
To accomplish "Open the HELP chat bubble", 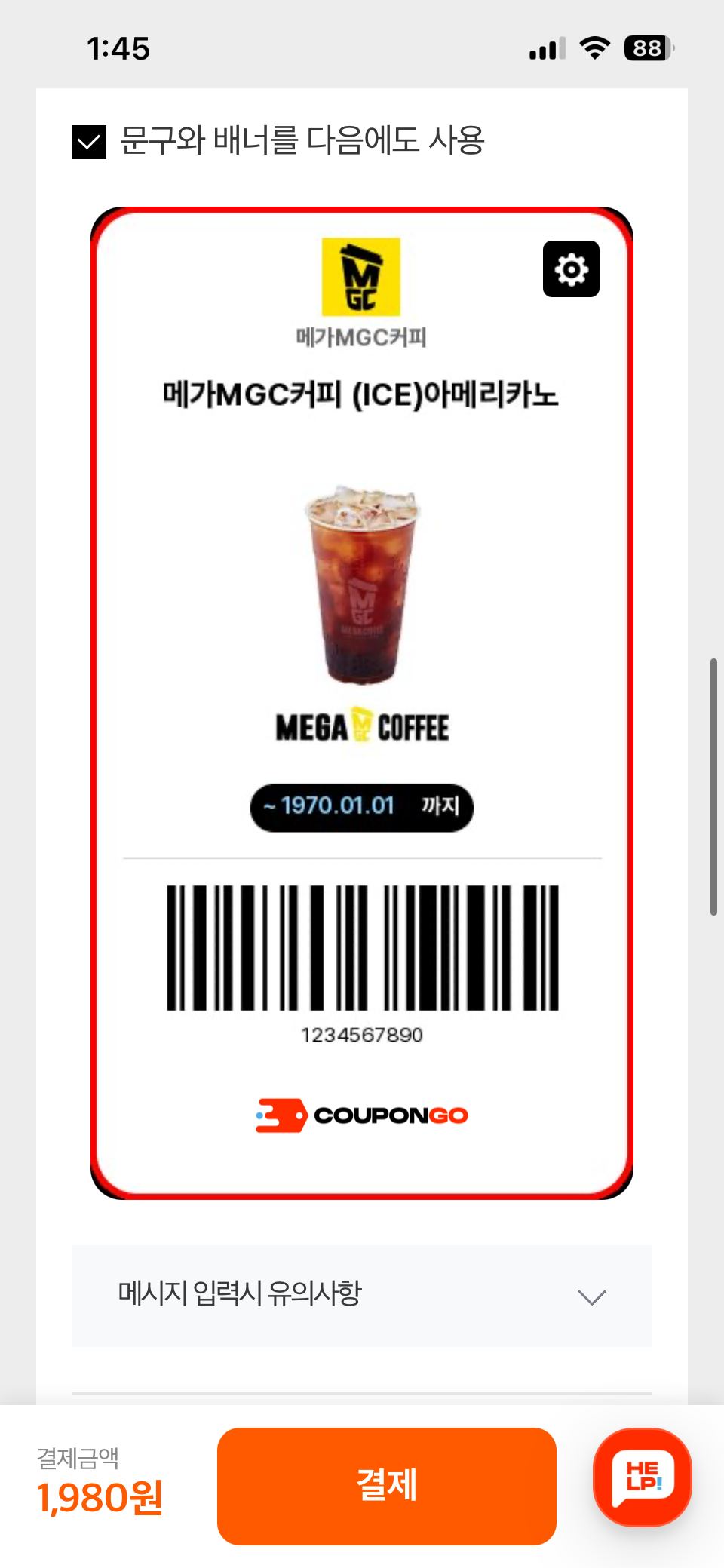I will [x=643, y=1477].
